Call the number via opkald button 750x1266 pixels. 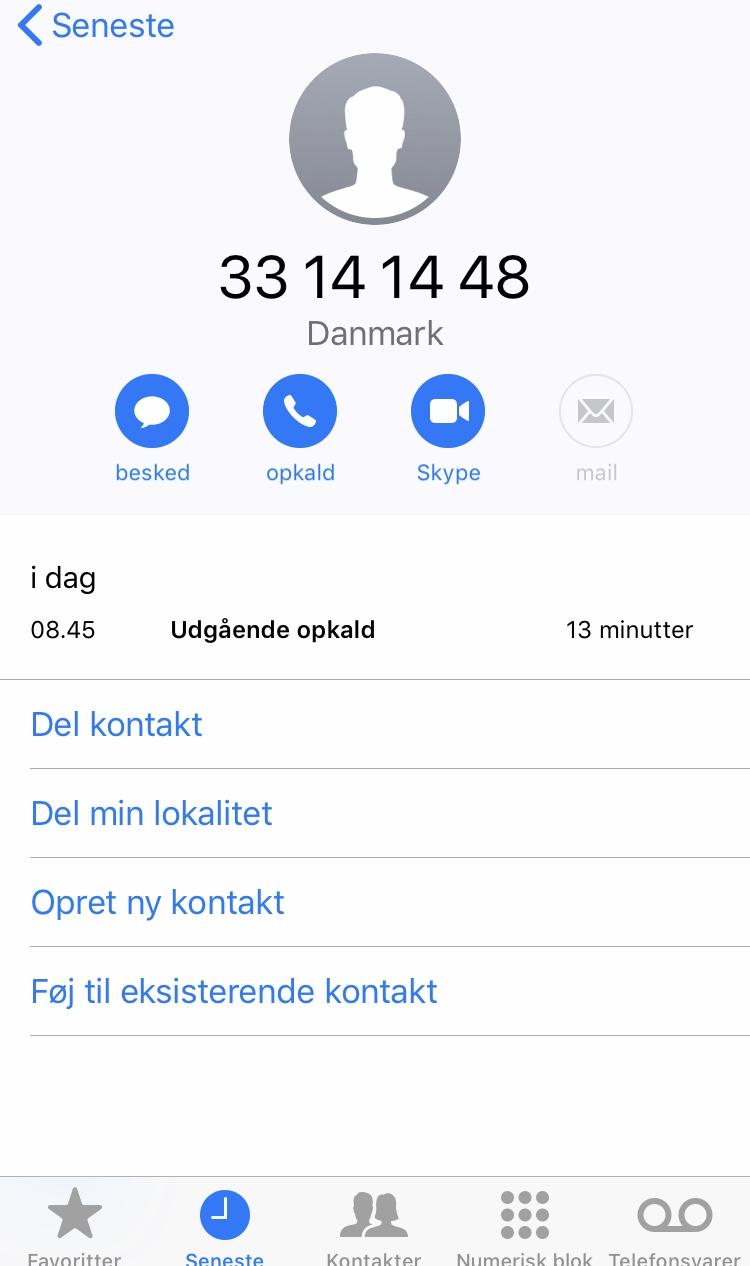click(x=300, y=411)
